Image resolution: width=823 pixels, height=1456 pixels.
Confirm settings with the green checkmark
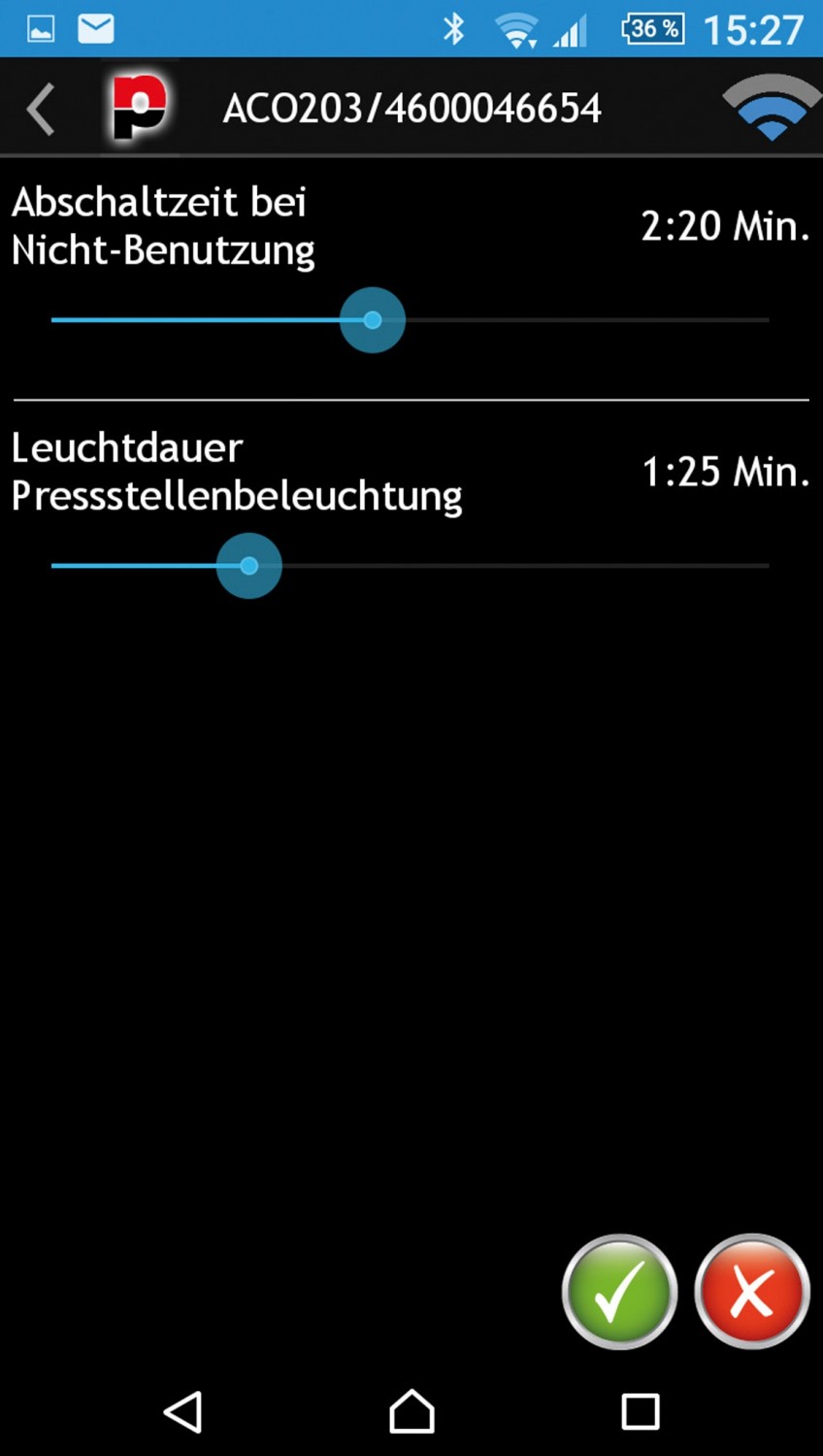tap(619, 1292)
